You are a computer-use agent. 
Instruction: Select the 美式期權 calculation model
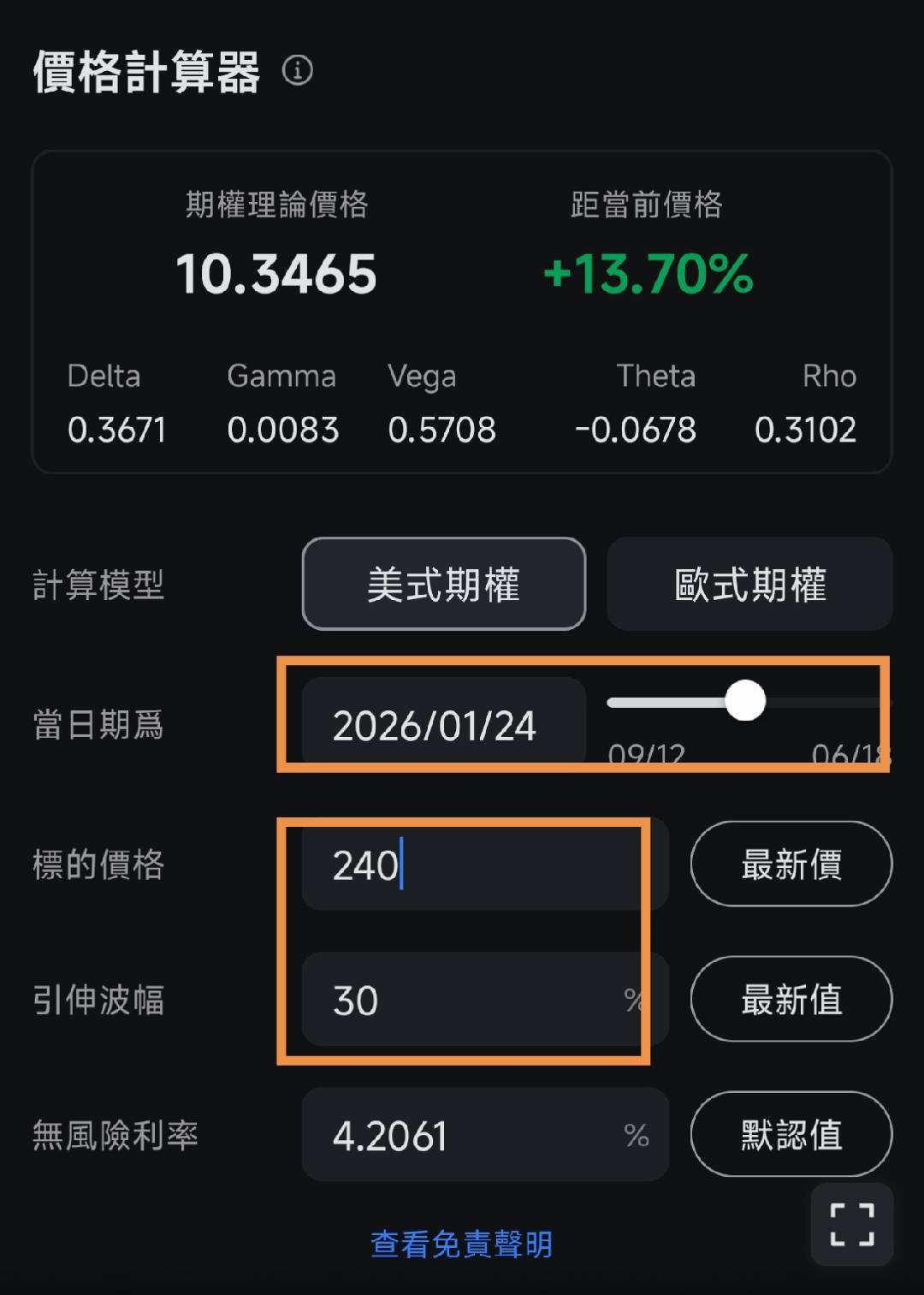click(443, 585)
